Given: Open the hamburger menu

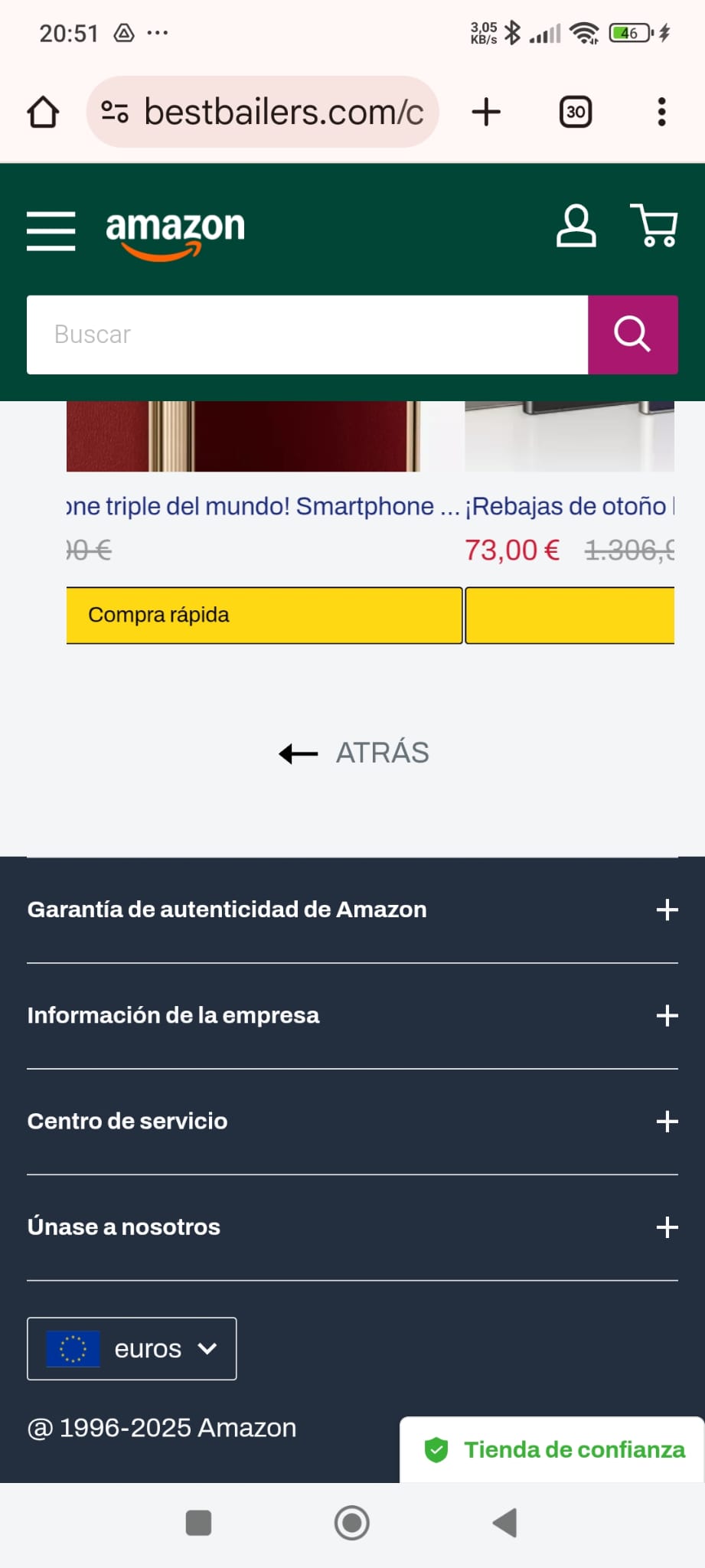Looking at the screenshot, I should (x=51, y=230).
